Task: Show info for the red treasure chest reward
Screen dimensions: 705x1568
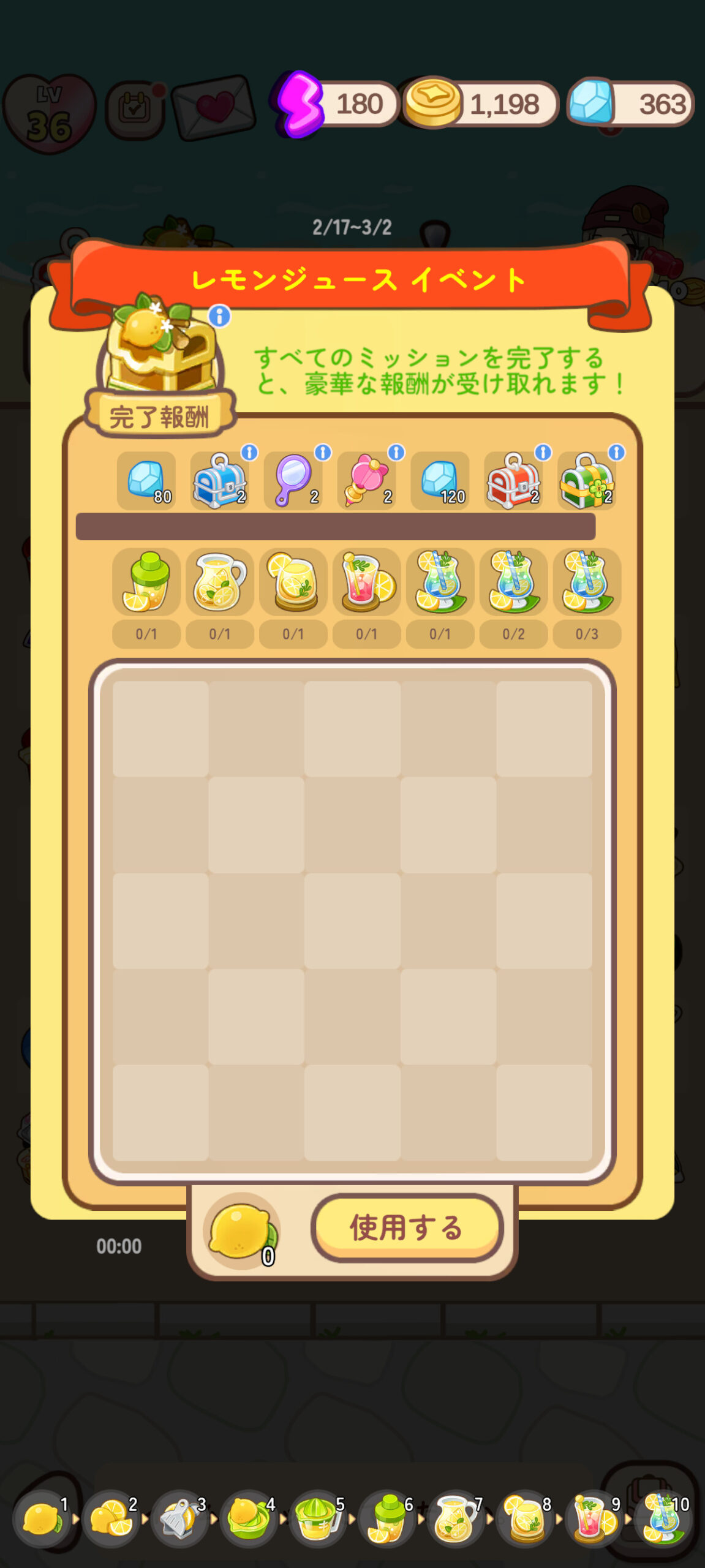Action: 543,453
